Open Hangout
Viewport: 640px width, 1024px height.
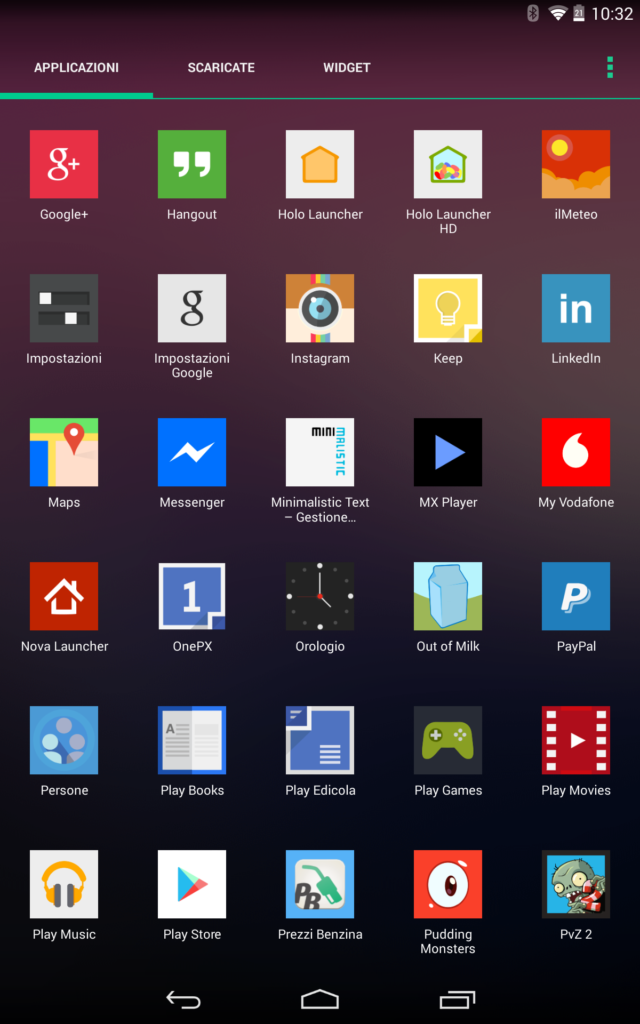tap(192, 165)
